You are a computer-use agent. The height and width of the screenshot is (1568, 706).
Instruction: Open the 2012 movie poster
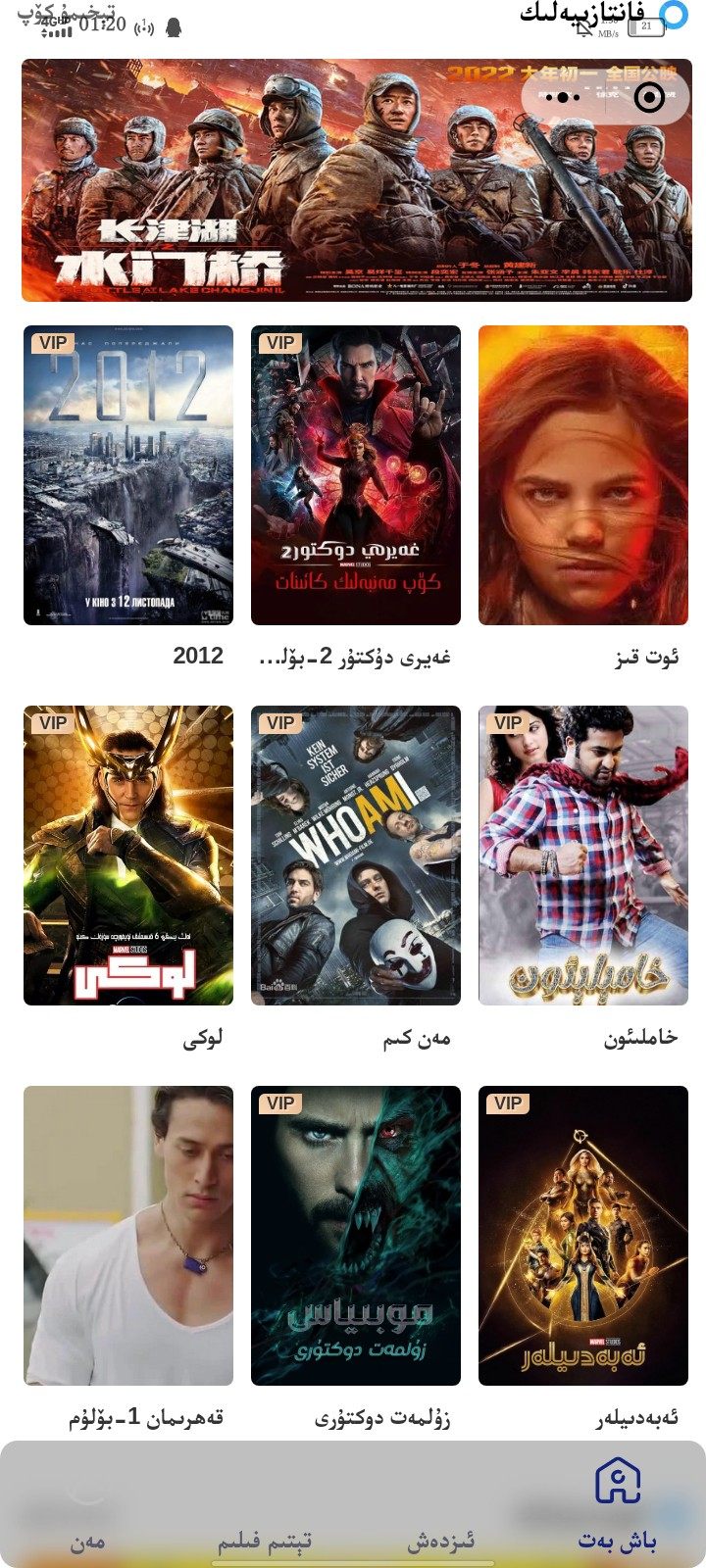[128, 475]
